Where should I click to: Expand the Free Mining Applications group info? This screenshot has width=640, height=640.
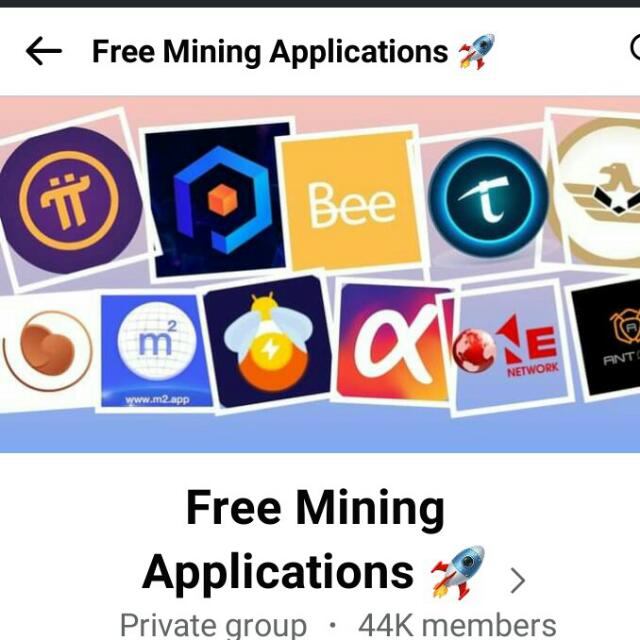(516, 580)
